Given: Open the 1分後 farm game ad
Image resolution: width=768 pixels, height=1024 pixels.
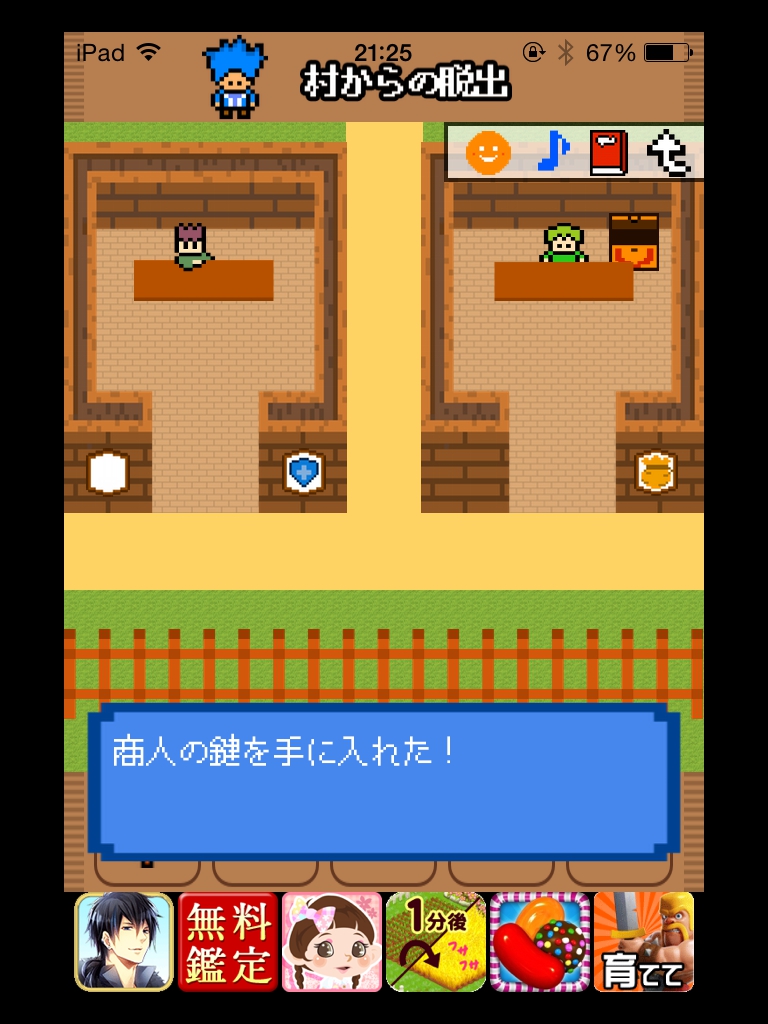Looking at the screenshot, I should [x=436, y=942].
